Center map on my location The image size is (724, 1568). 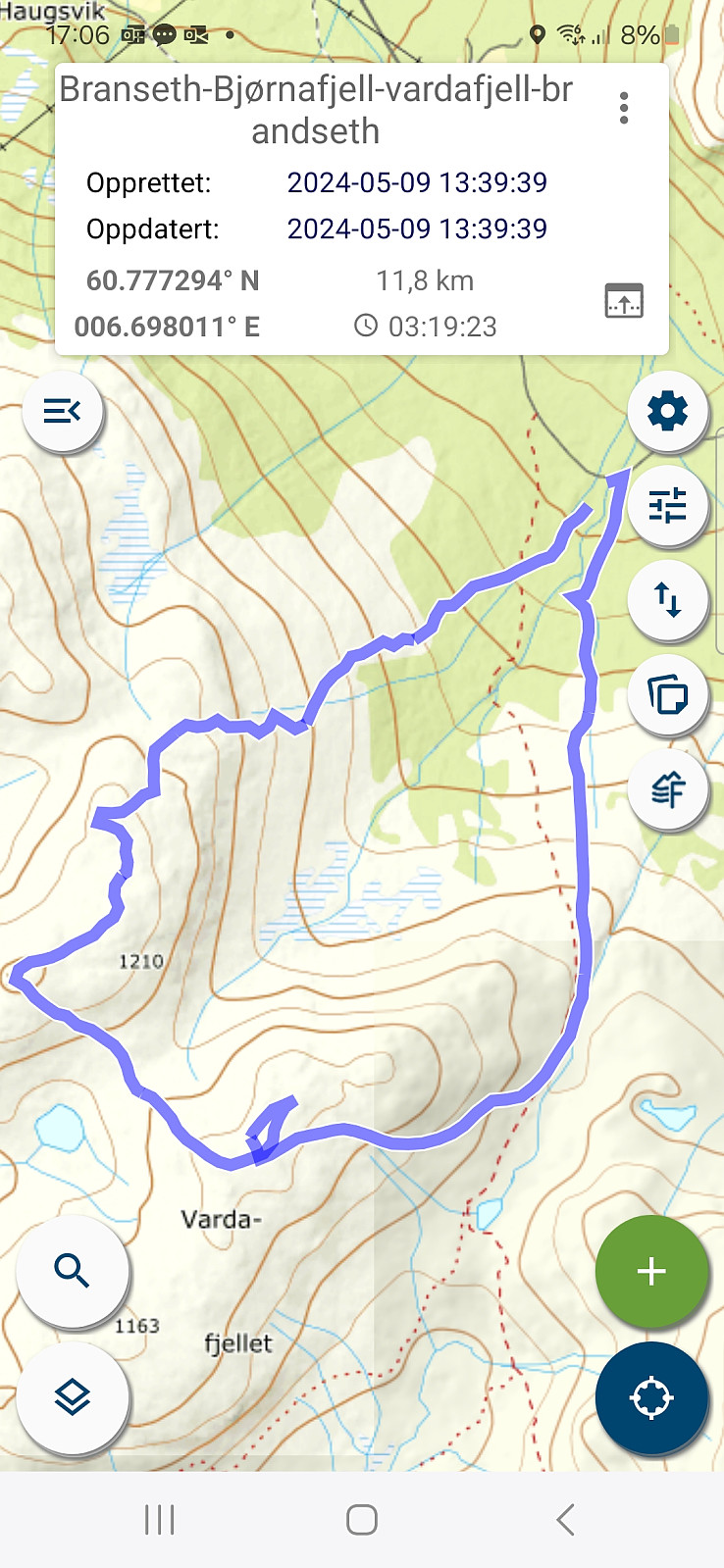pyautogui.click(x=651, y=1397)
